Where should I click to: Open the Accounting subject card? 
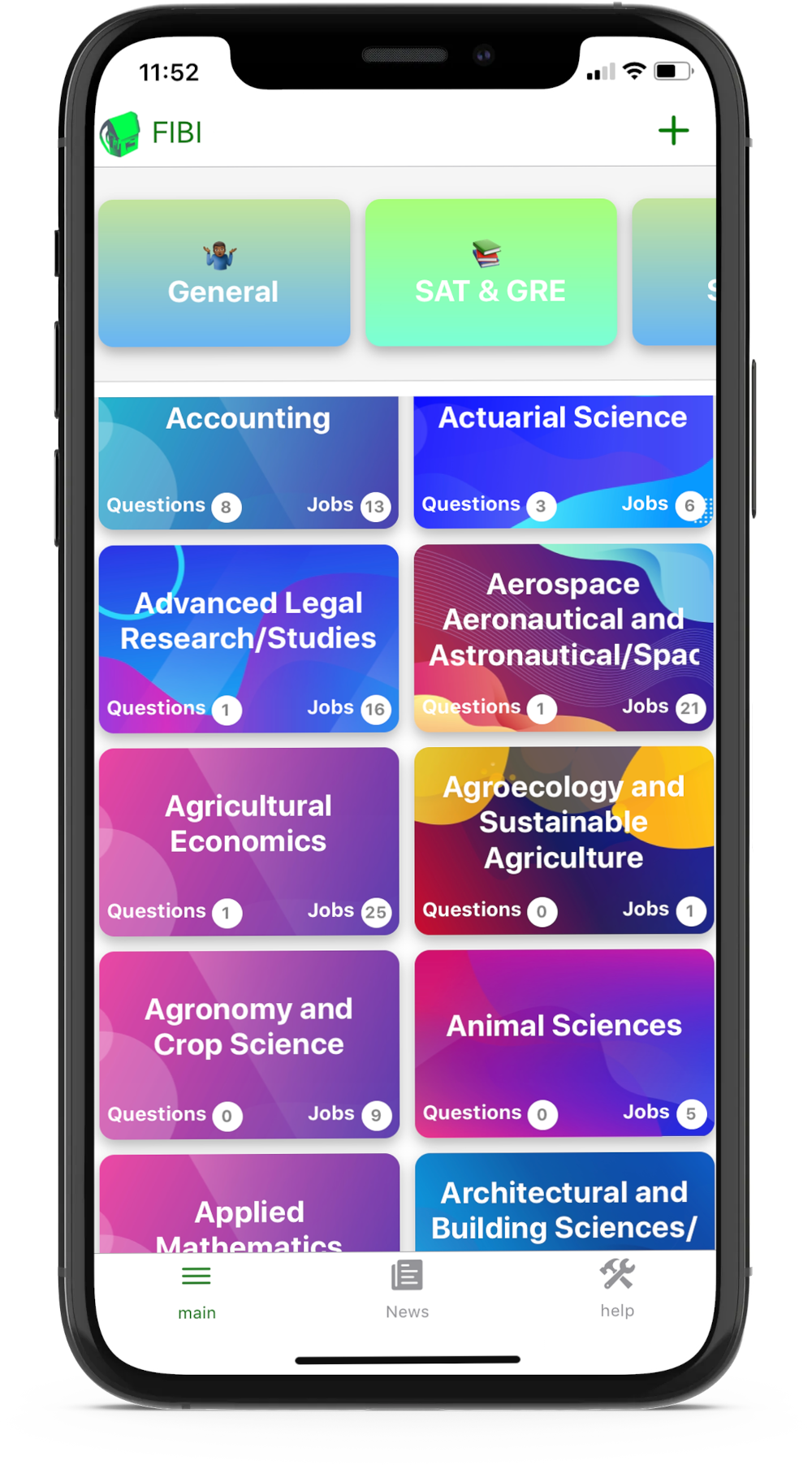(248, 463)
